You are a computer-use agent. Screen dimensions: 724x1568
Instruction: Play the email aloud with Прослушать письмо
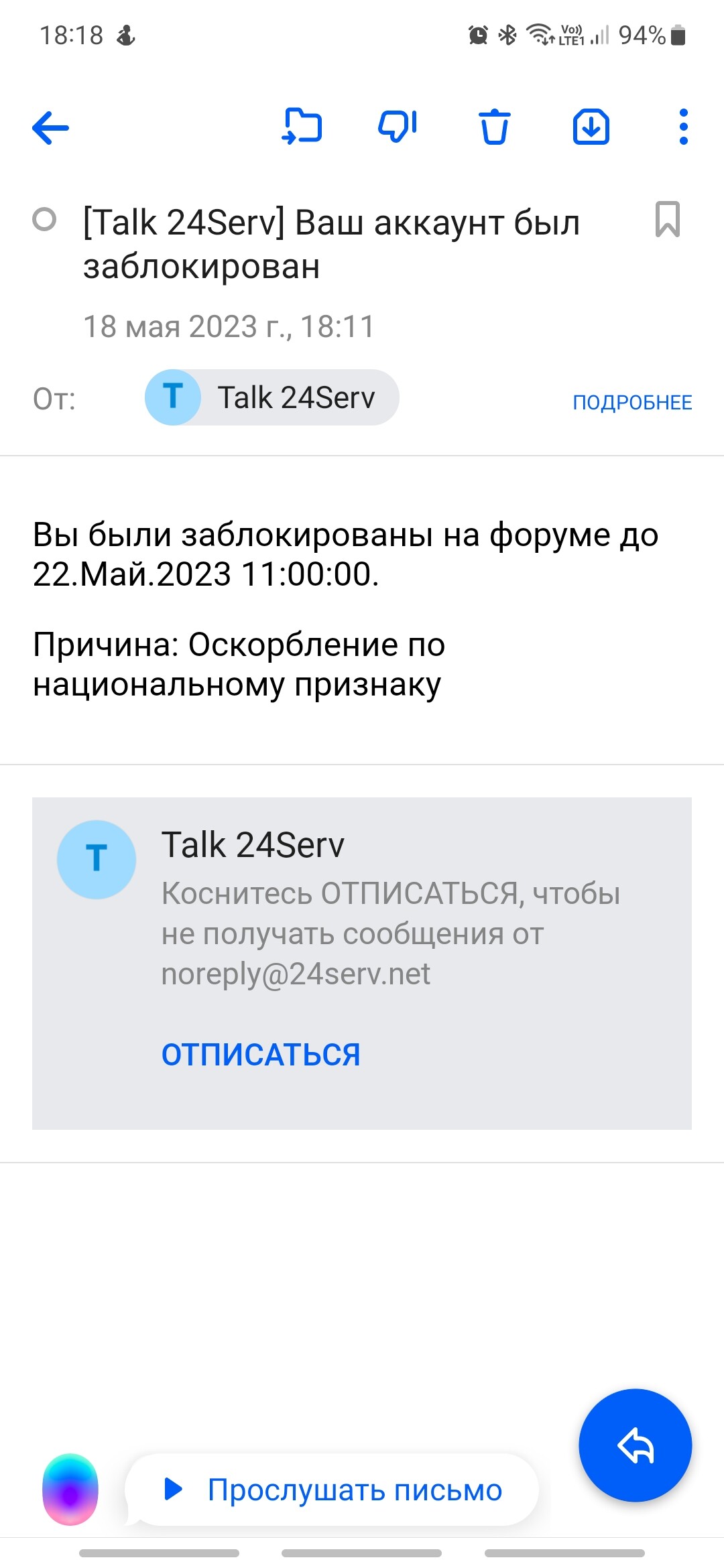point(333,1490)
